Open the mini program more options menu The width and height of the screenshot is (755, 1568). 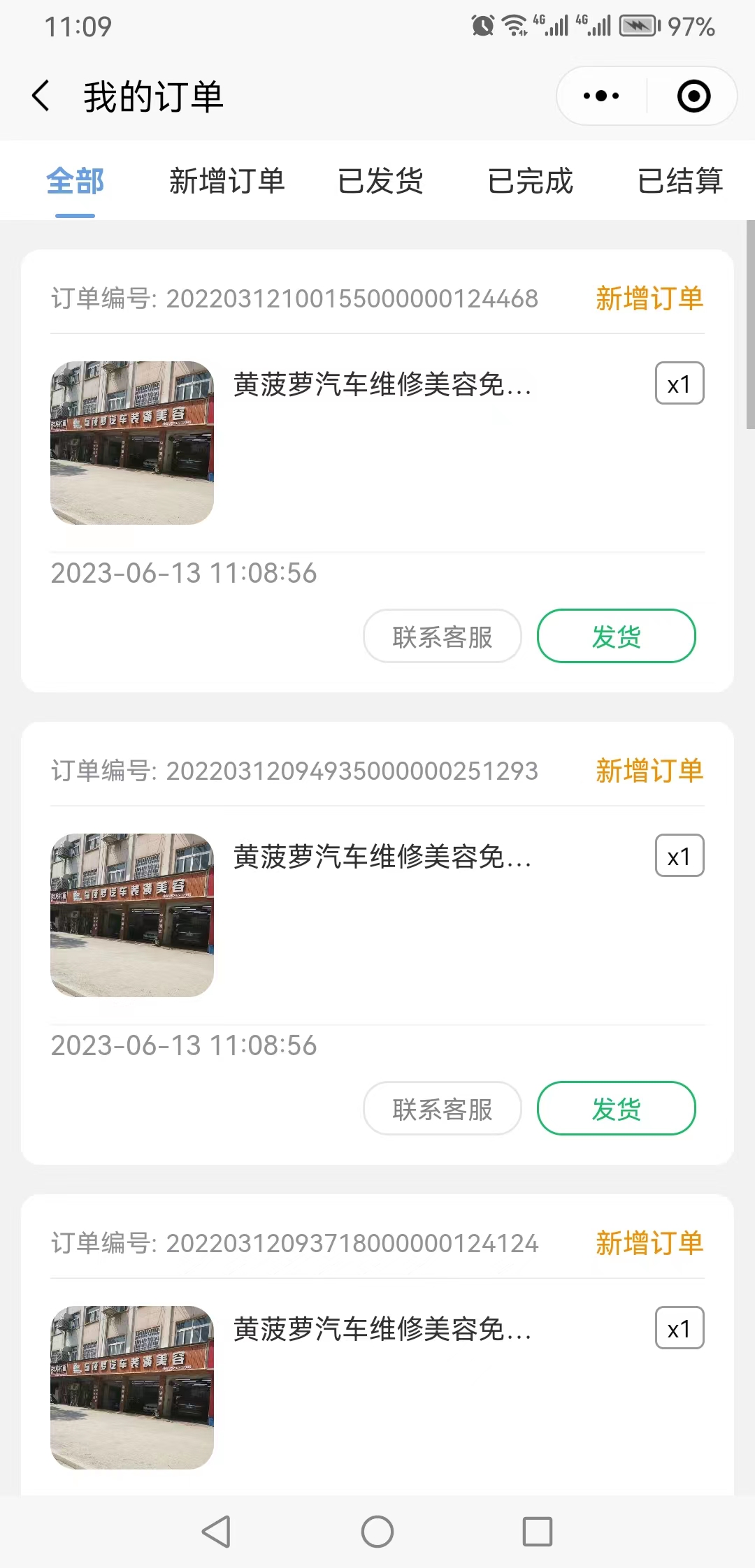(x=601, y=96)
